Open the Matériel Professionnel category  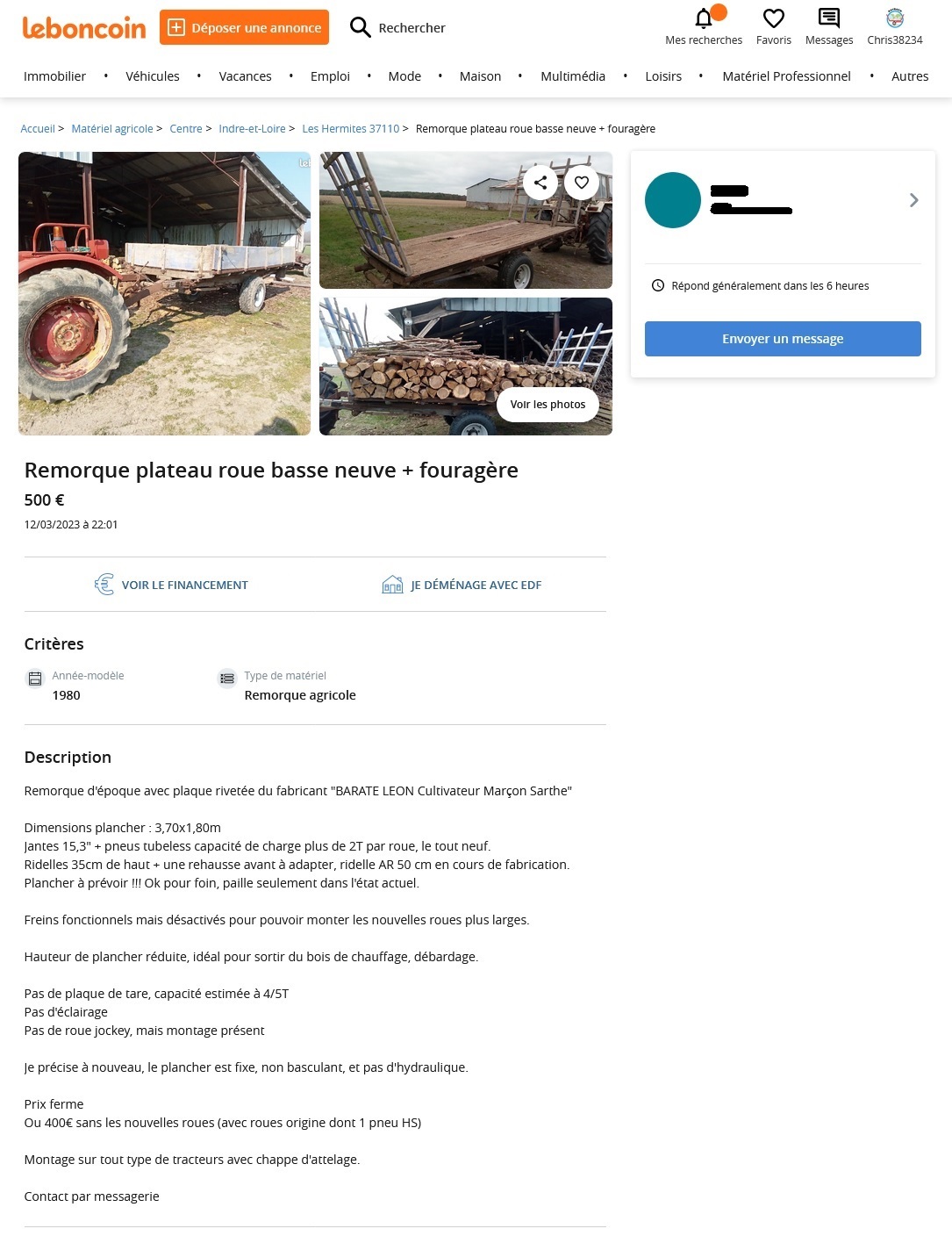786,76
